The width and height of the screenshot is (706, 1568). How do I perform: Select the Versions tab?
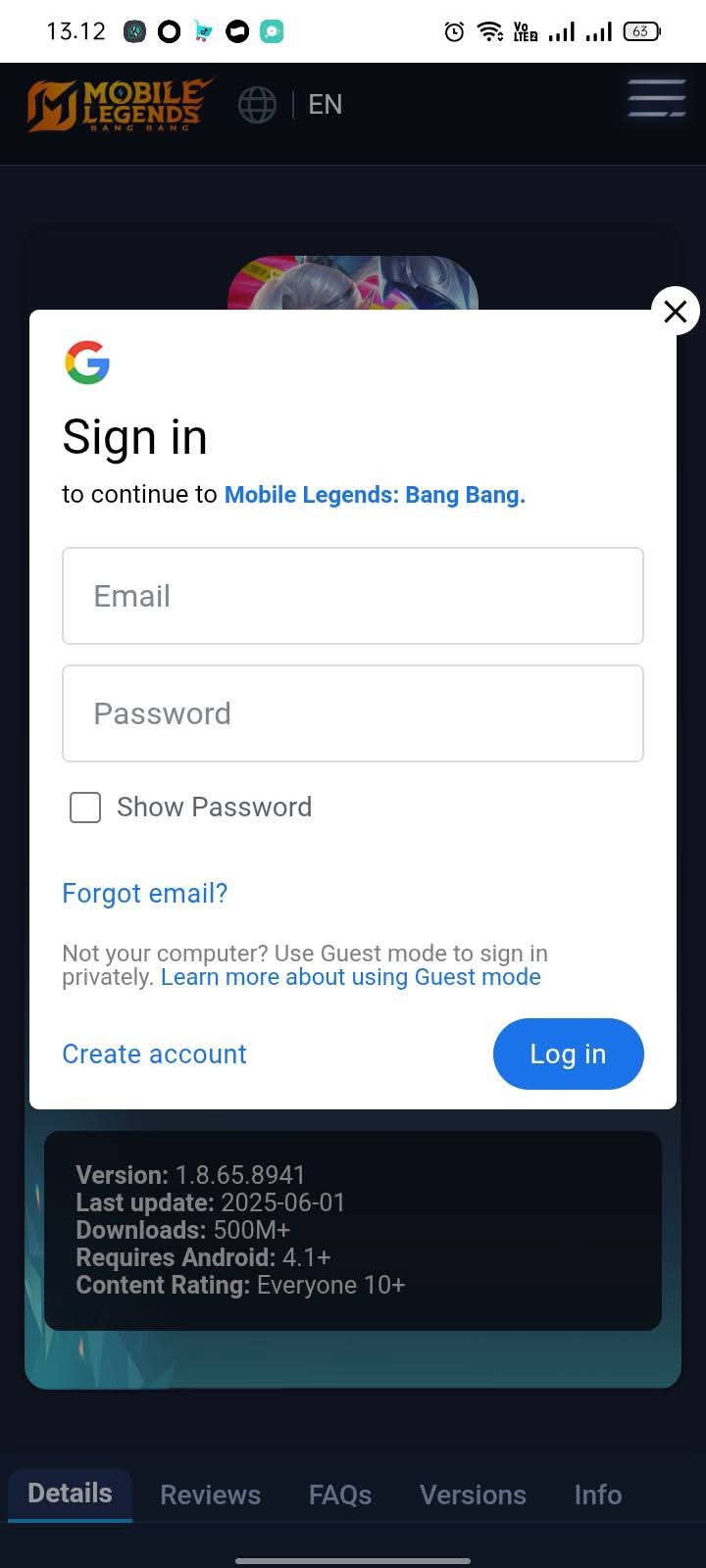(x=472, y=1494)
